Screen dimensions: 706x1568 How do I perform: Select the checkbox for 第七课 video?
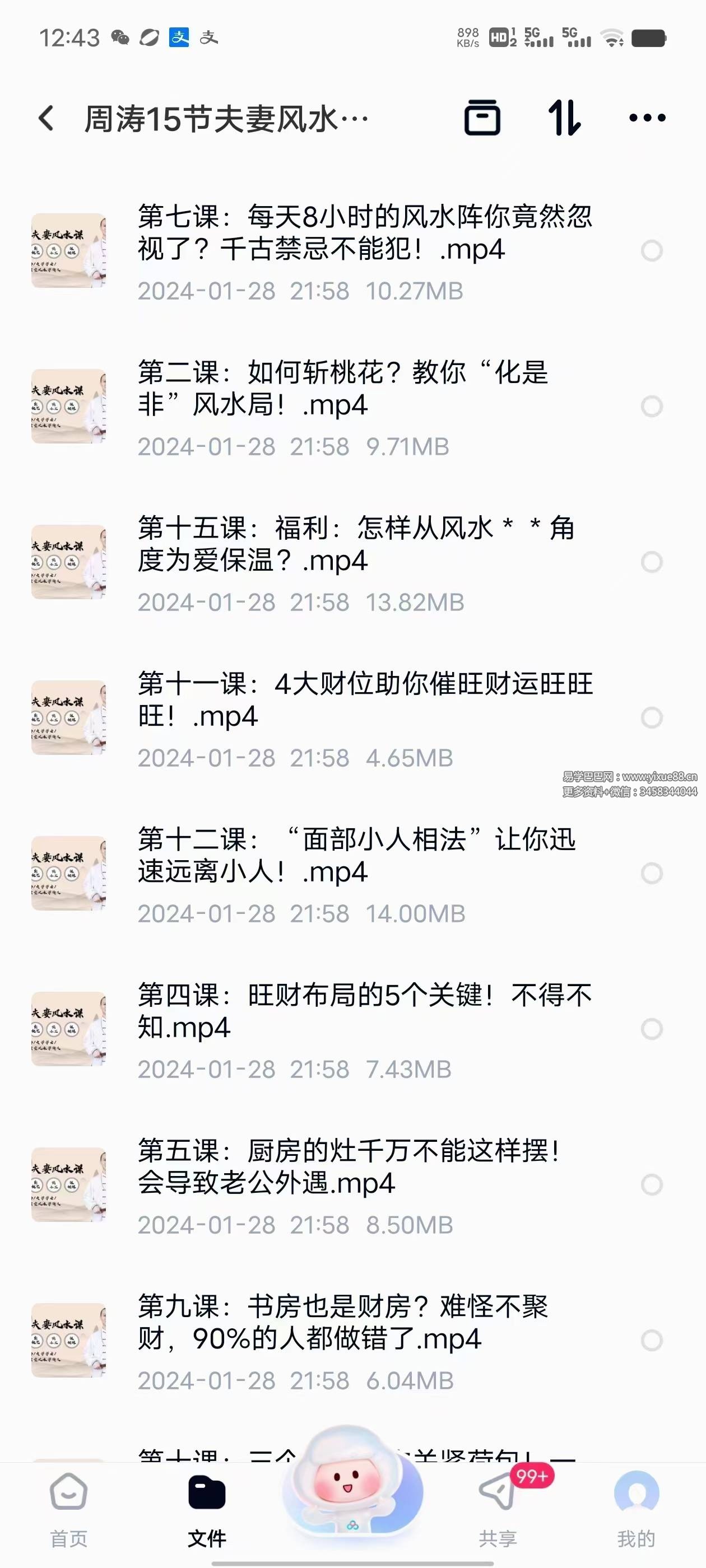(651, 250)
